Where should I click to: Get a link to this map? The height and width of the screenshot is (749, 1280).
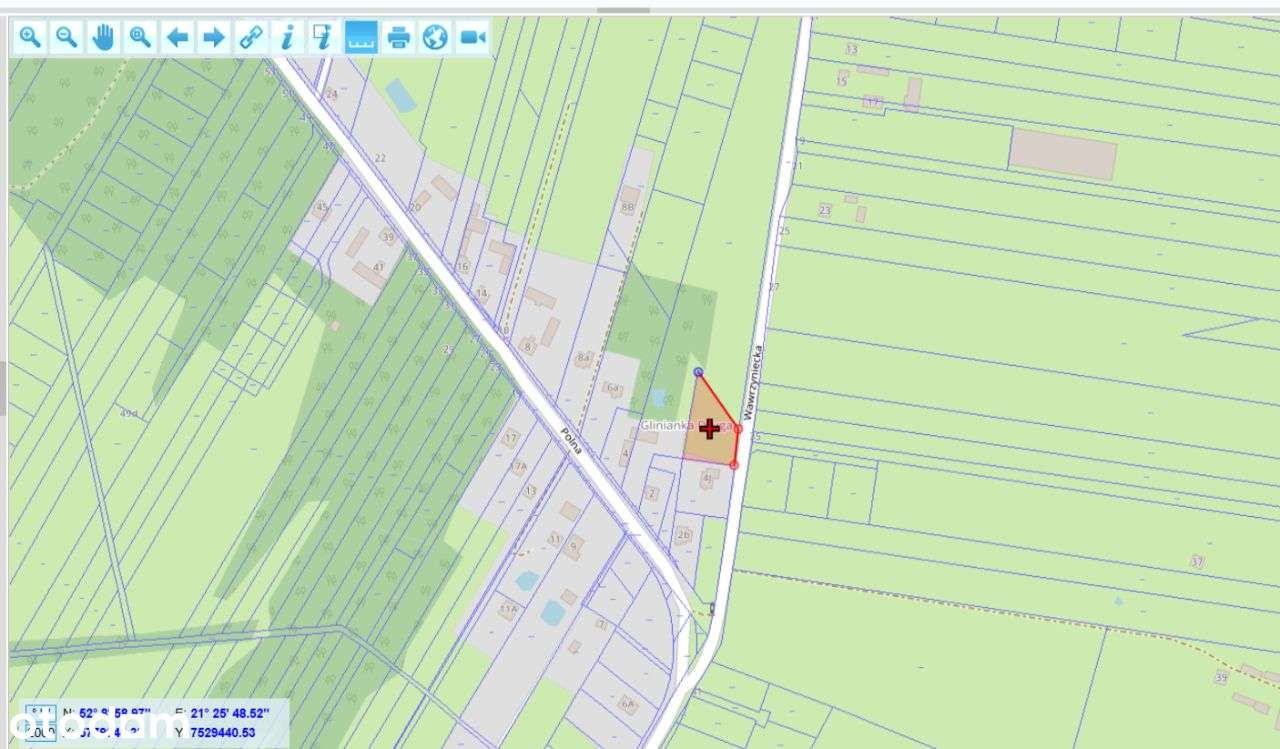tap(250, 38)
